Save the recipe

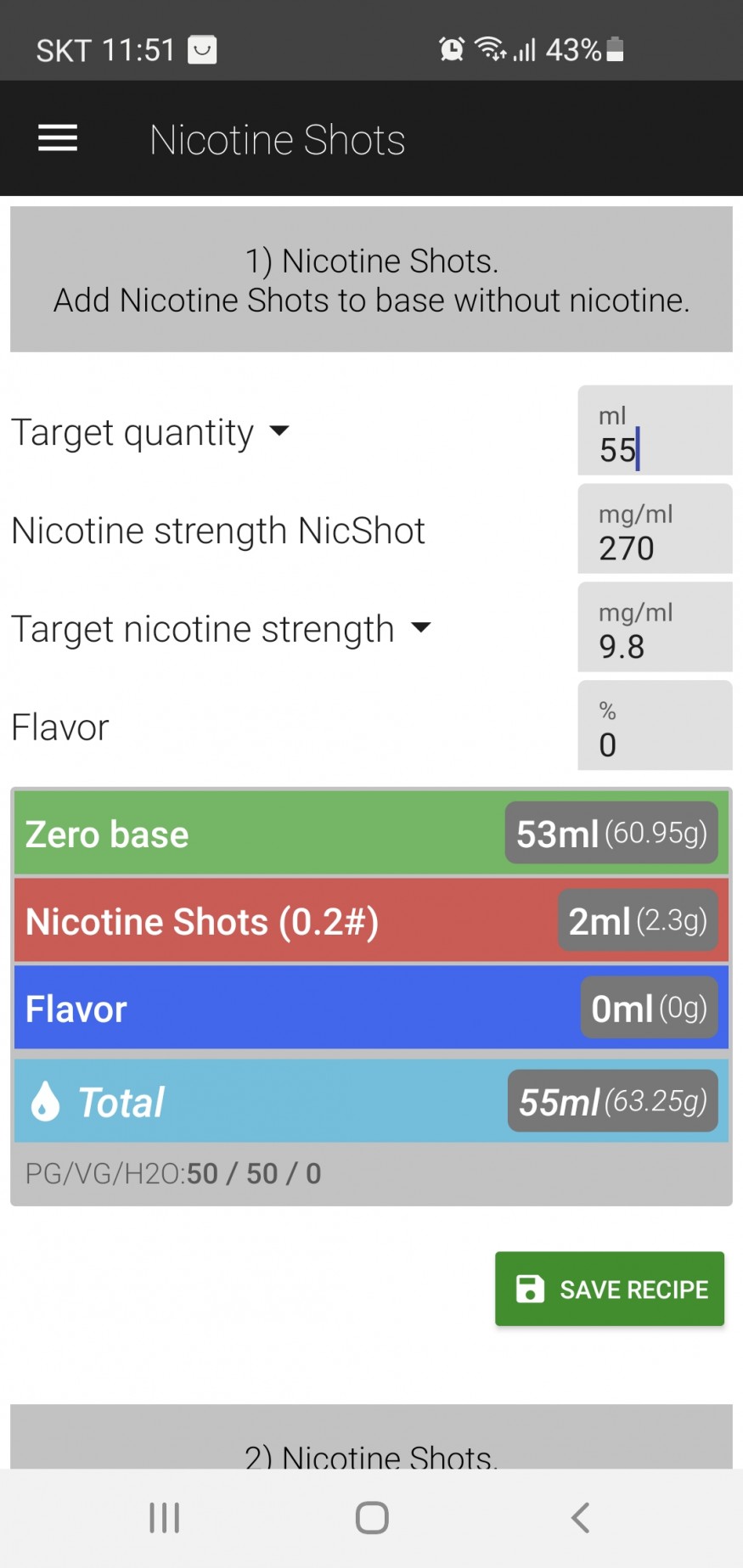(x=609, y=1289)
